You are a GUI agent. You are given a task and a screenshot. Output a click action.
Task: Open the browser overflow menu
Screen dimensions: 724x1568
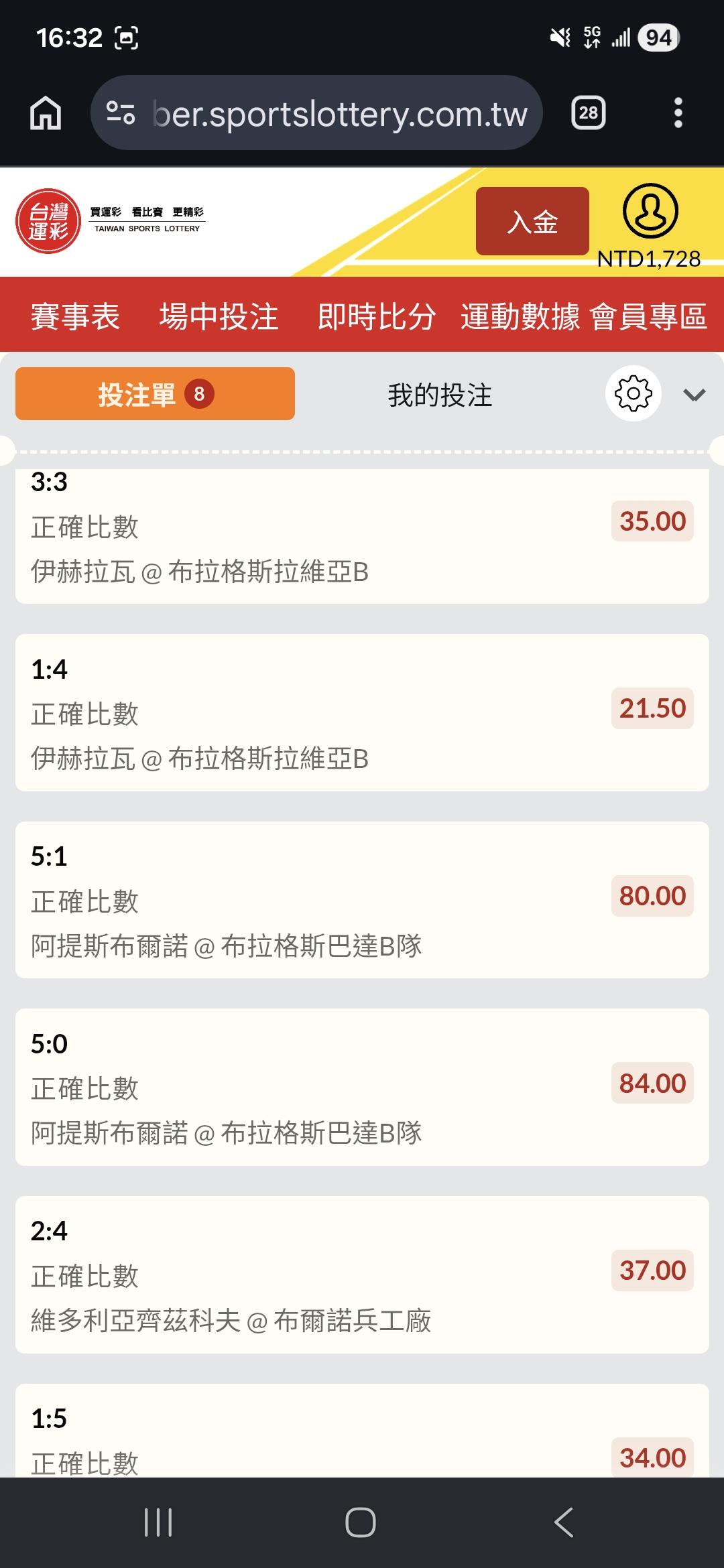[678, 113]
